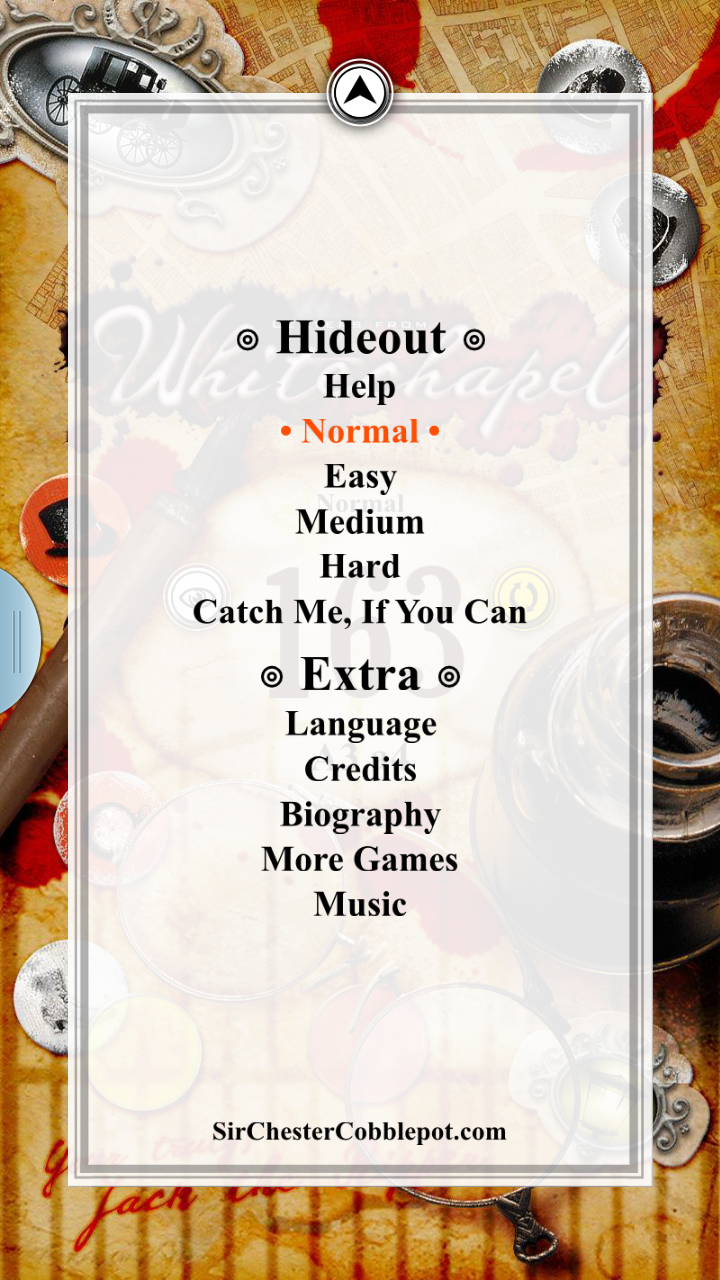Image resolution: width=720 pixels, height=1280 pixels.
Task: Open the Music option
Action: [x=360, y=904]
